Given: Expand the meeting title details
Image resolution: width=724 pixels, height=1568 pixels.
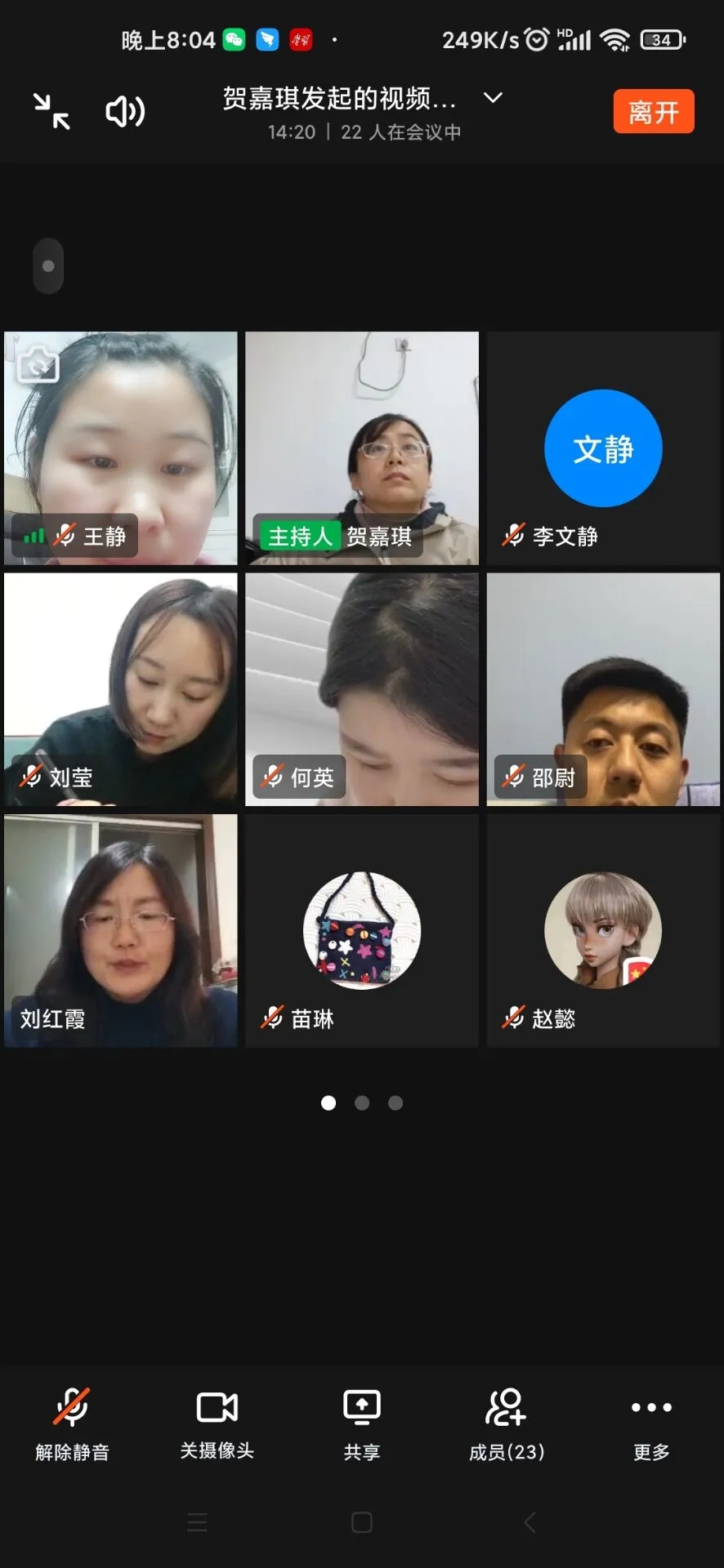Looking at the screenshot, I should [x=493, y=98].
